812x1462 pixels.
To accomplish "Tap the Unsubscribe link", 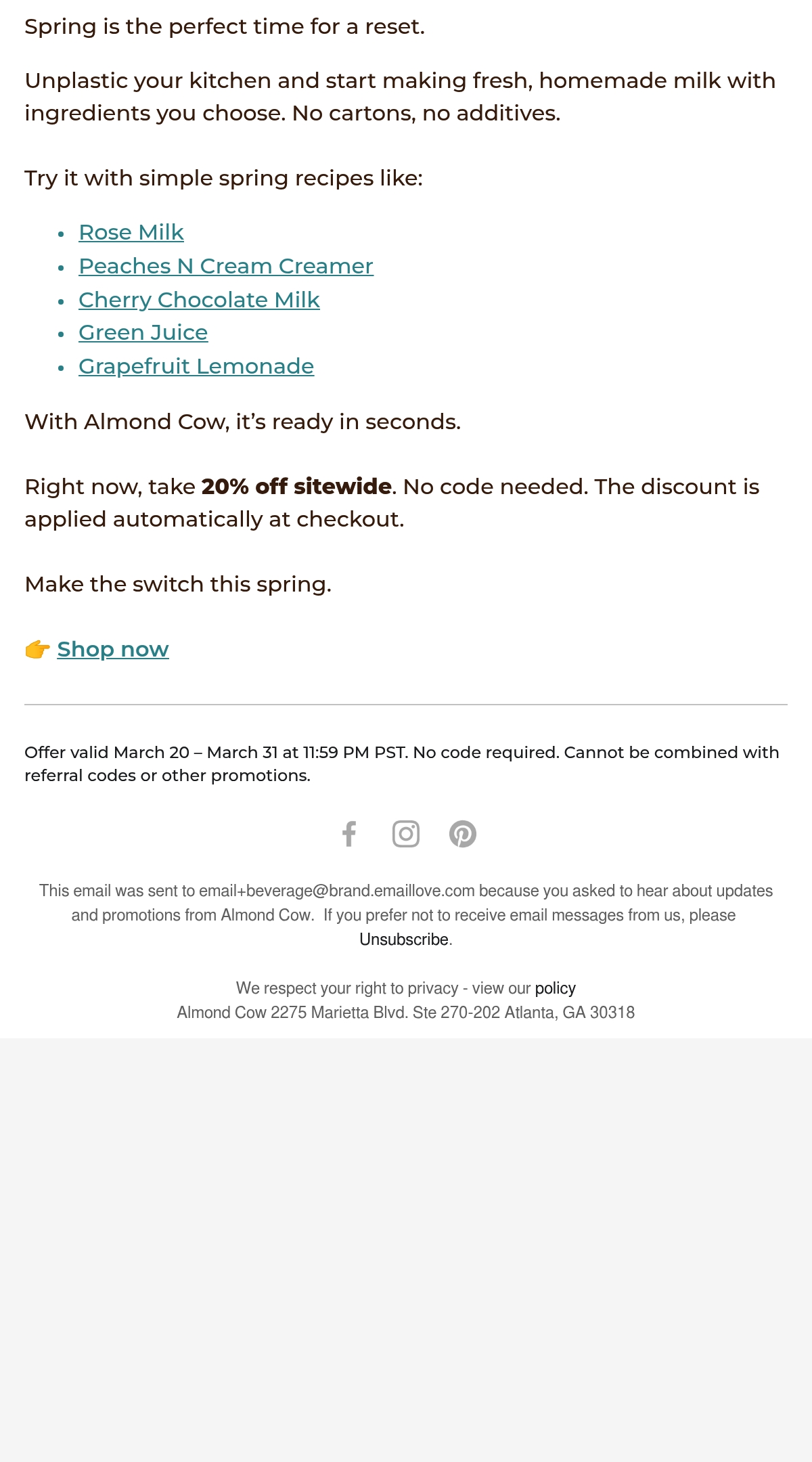I will click(404, 939).
